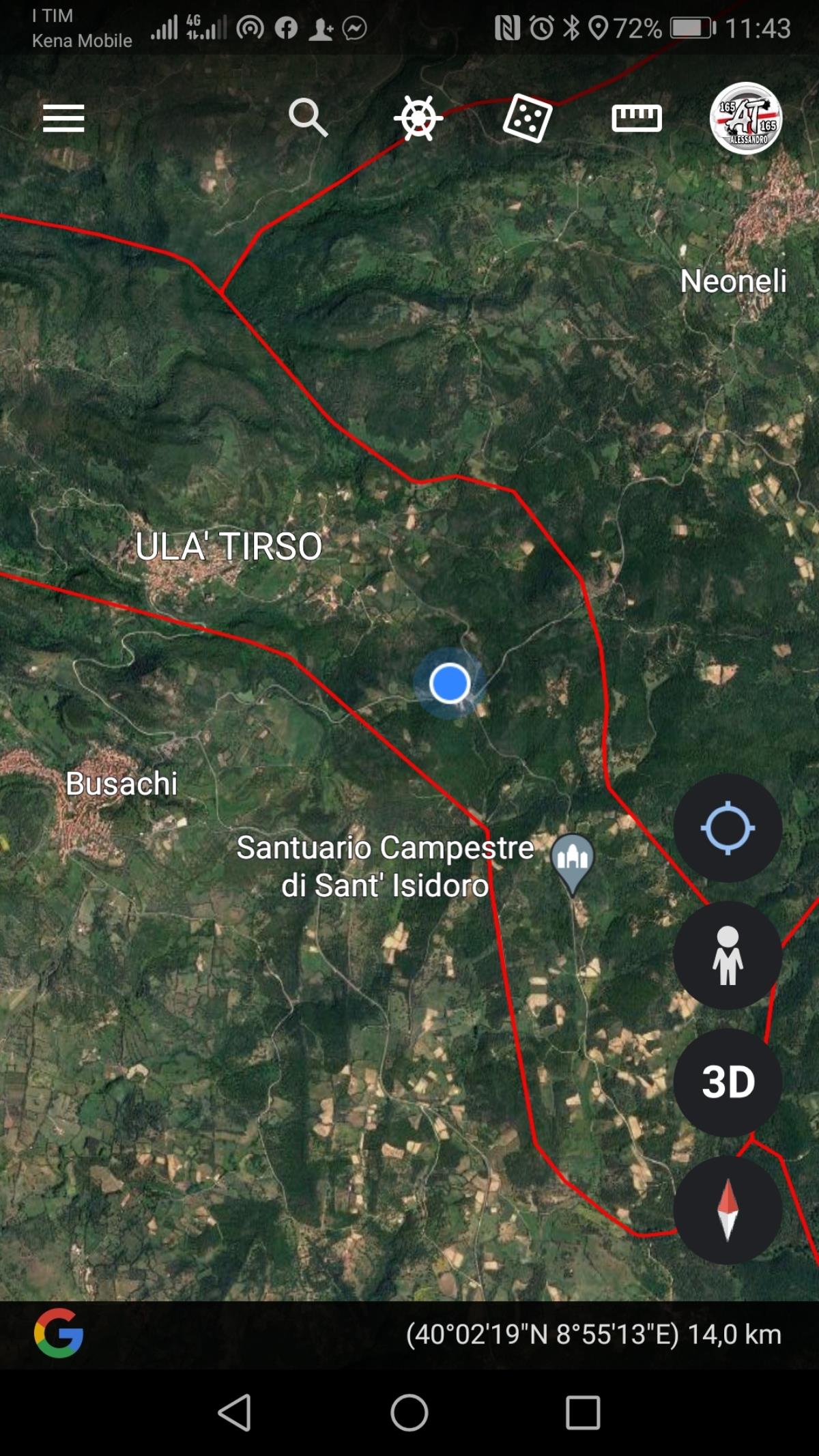The width and height of the screenshot is (819, 1456).
Task: Open the hamburger menu
Action: (63, 118)
